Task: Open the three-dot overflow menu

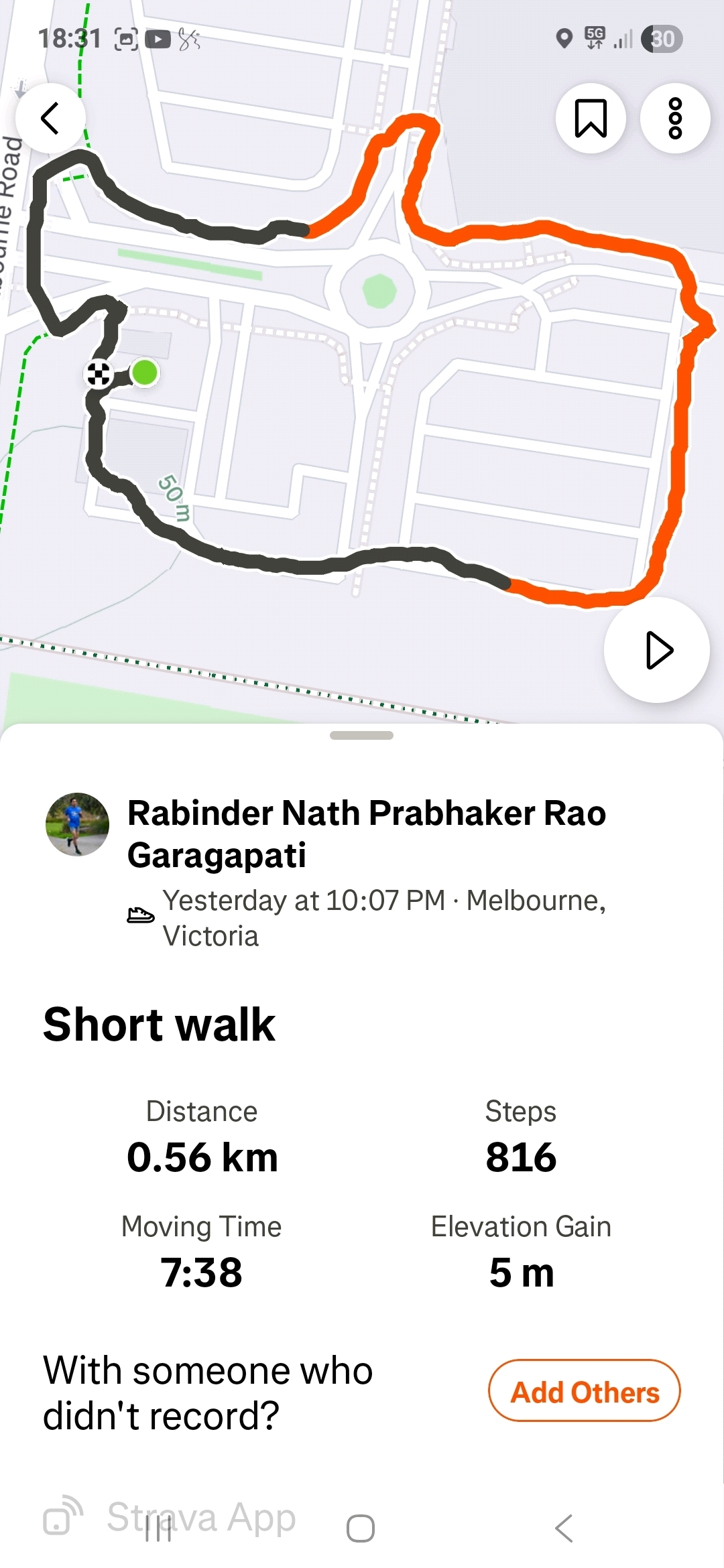Action: 675,119
